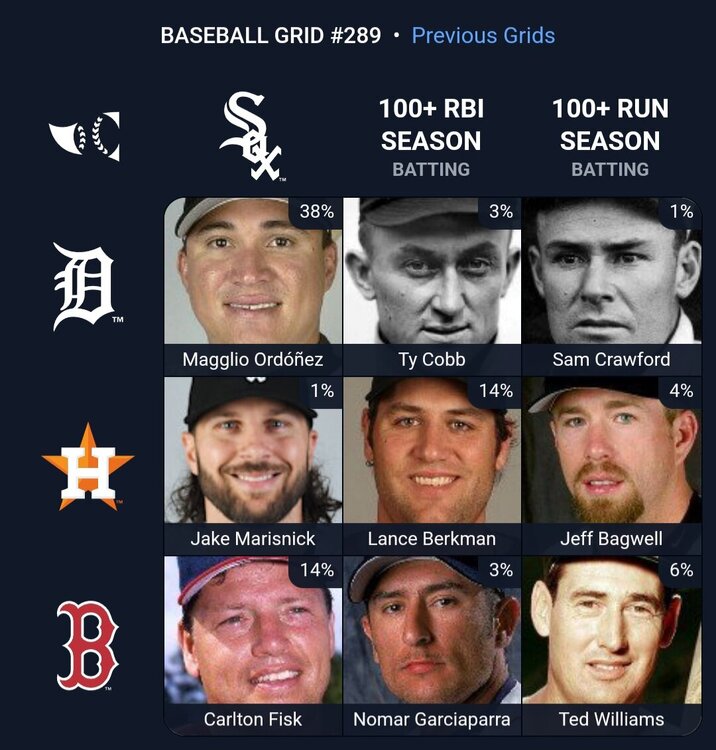Open the Previous Grids link
This screenshot has width=716, height=750.
coord(483,36)
